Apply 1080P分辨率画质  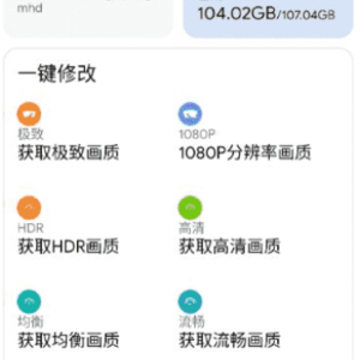point(245,153)
